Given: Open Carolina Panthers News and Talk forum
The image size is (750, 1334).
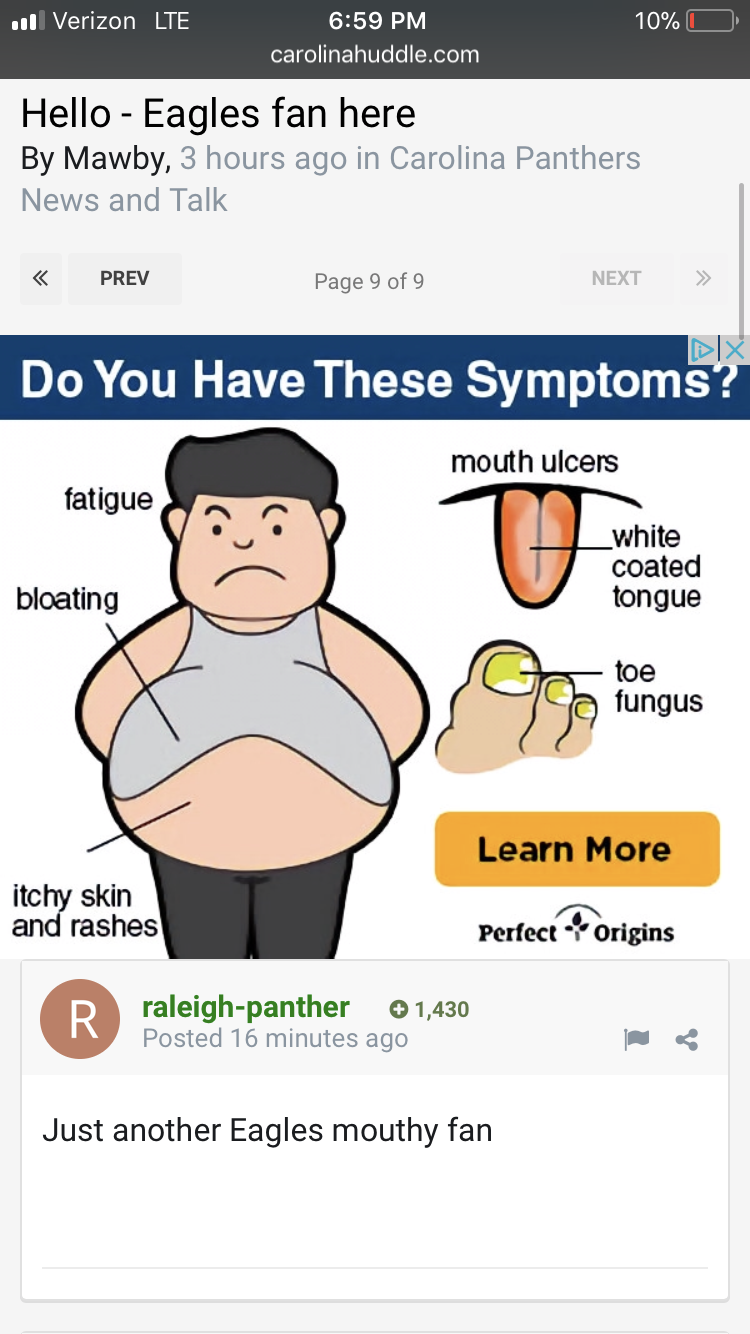Looking at the screenshot, I should click(x=330, y=178).
